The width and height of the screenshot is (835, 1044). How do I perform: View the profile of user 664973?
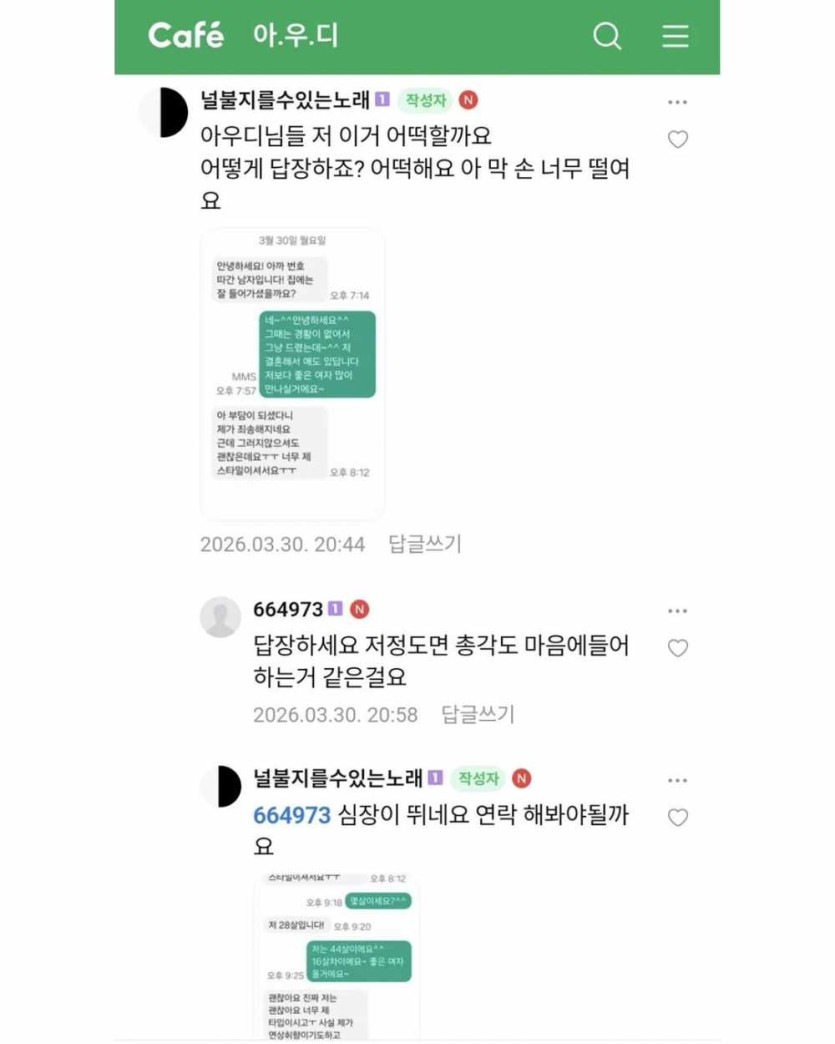(220, 617)
